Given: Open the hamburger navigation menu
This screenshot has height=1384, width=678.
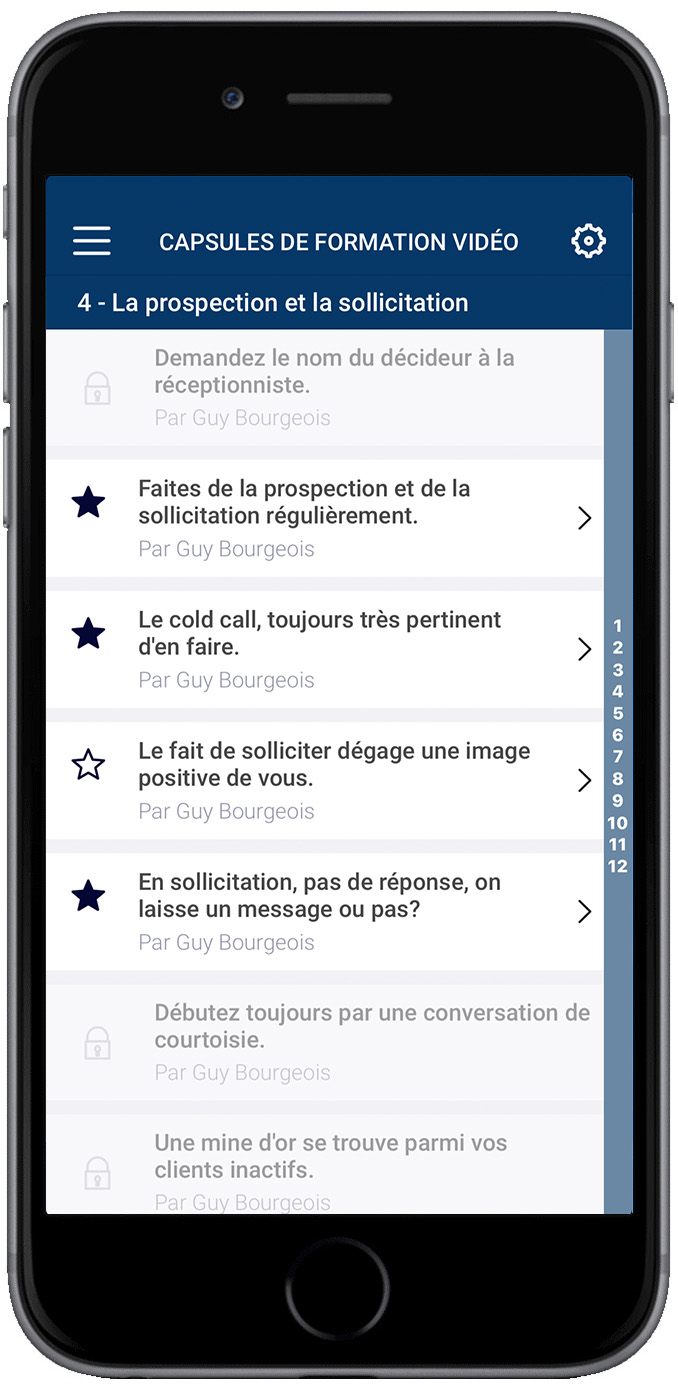Looking at the screenshot, I should 92,241.
